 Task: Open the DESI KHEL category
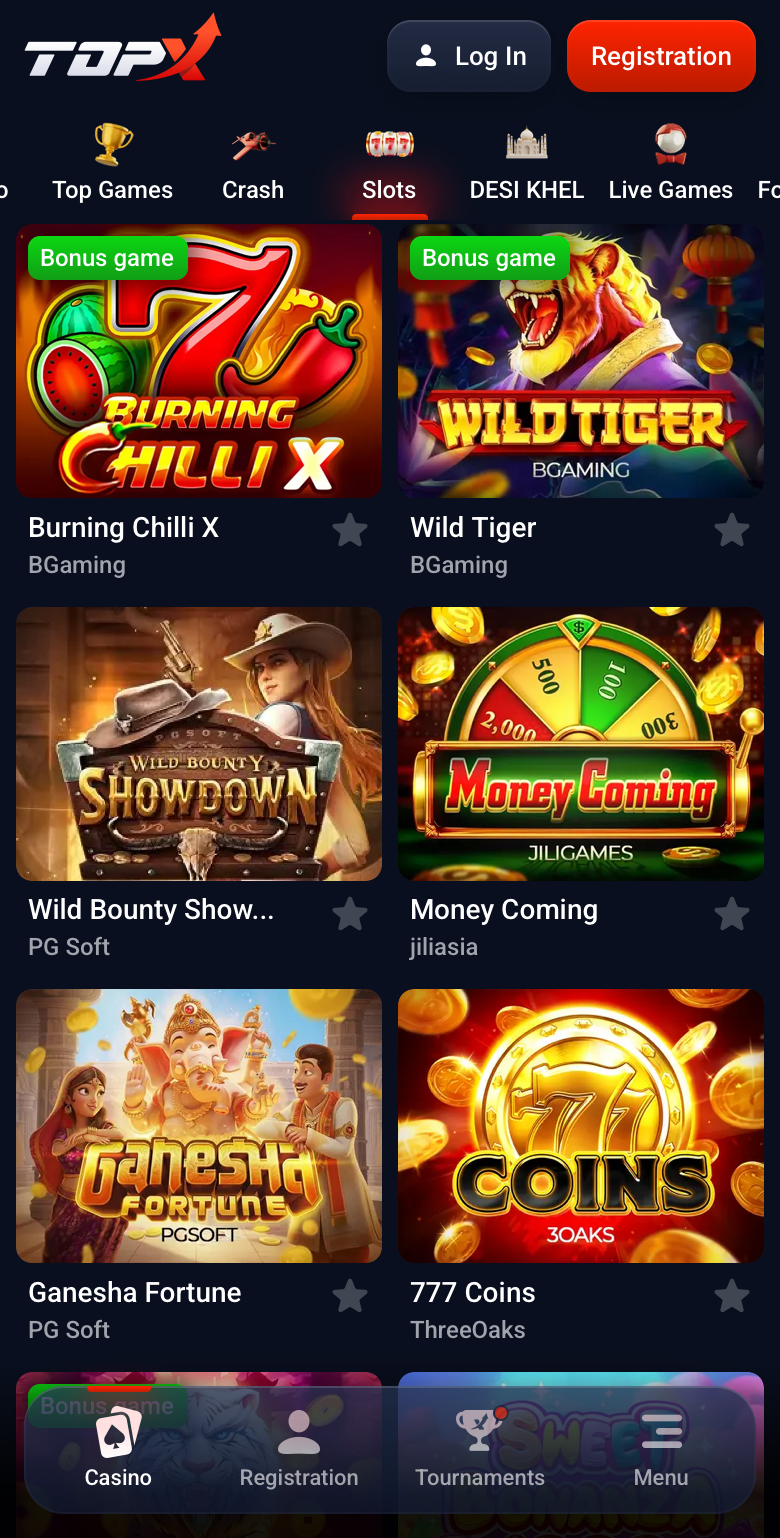[527, 162]
